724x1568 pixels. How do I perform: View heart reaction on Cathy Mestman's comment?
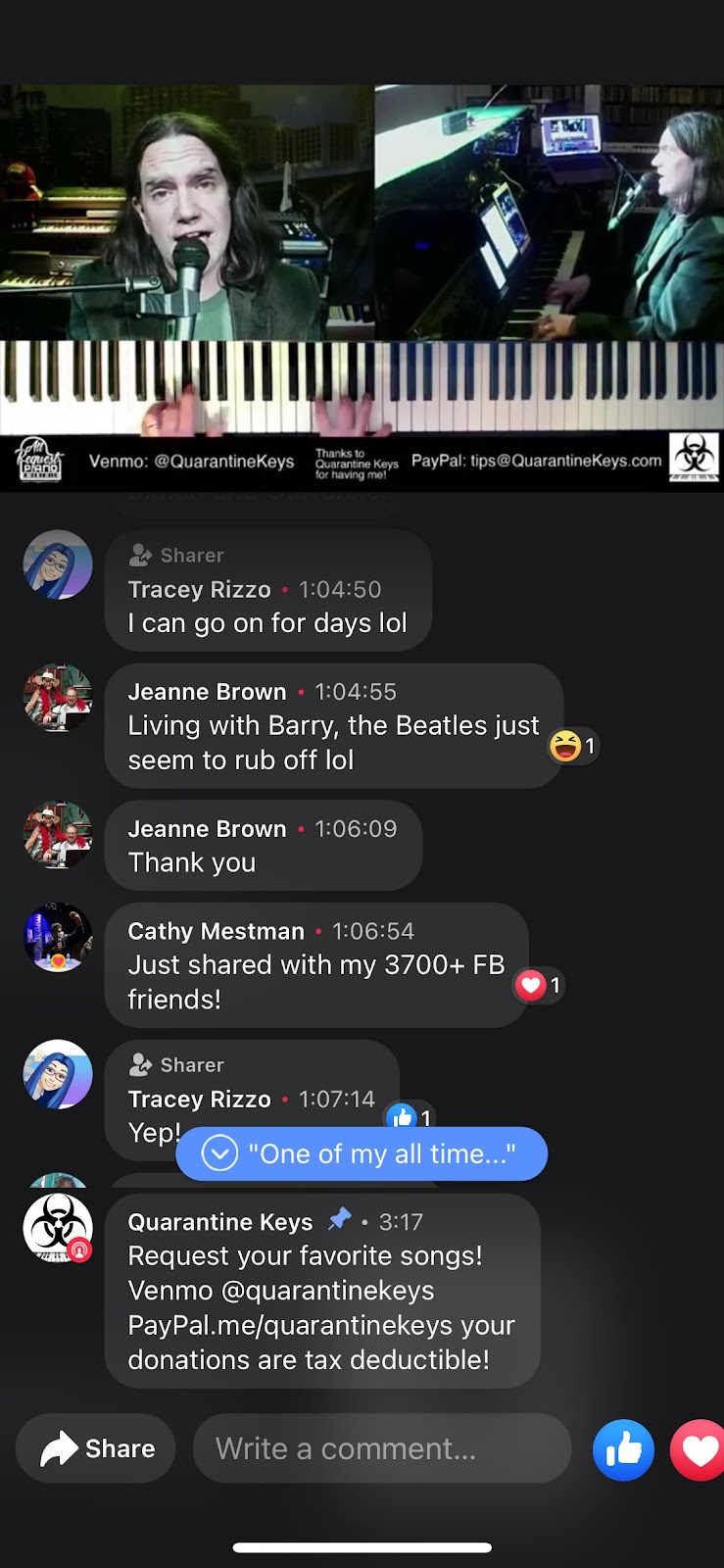coord(539,985)
